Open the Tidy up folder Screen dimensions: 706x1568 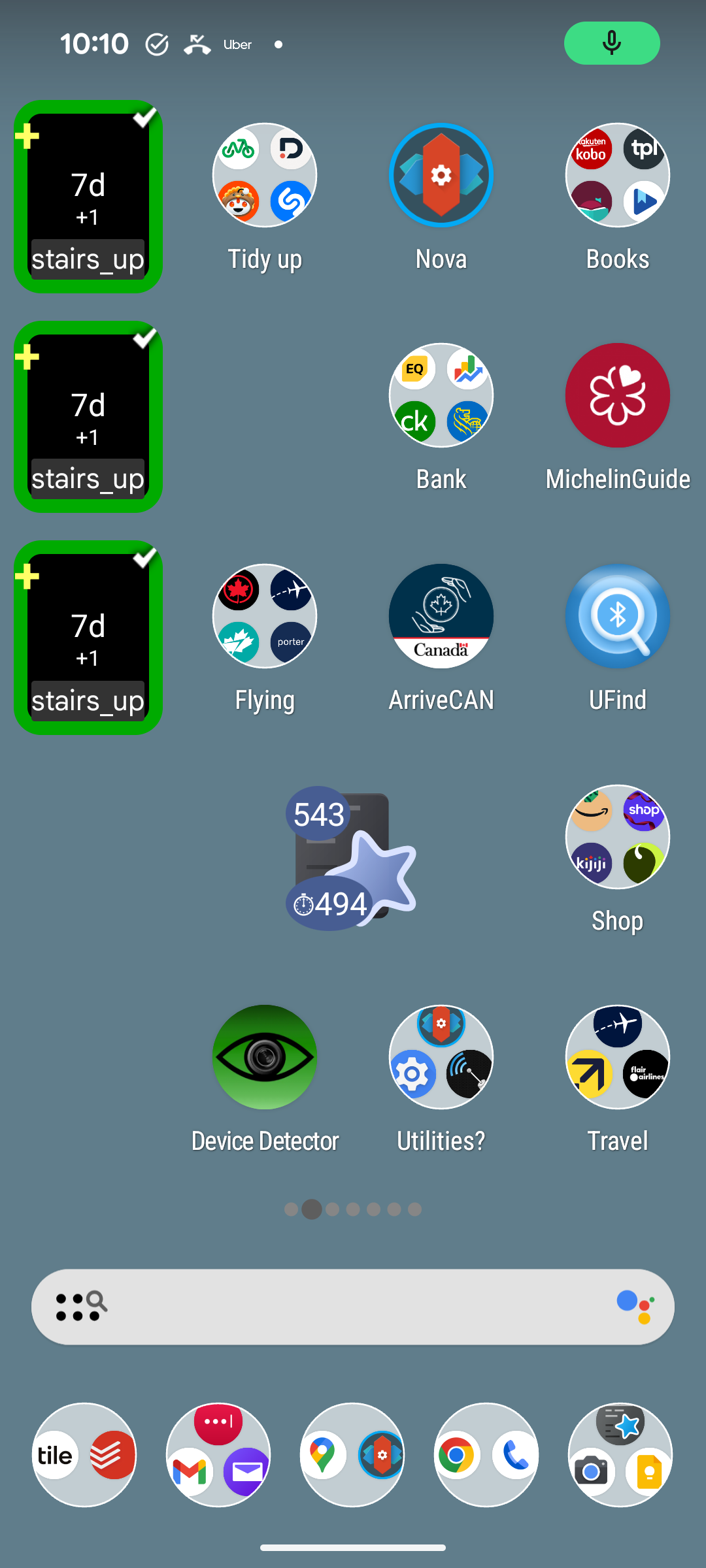point(265,175)
